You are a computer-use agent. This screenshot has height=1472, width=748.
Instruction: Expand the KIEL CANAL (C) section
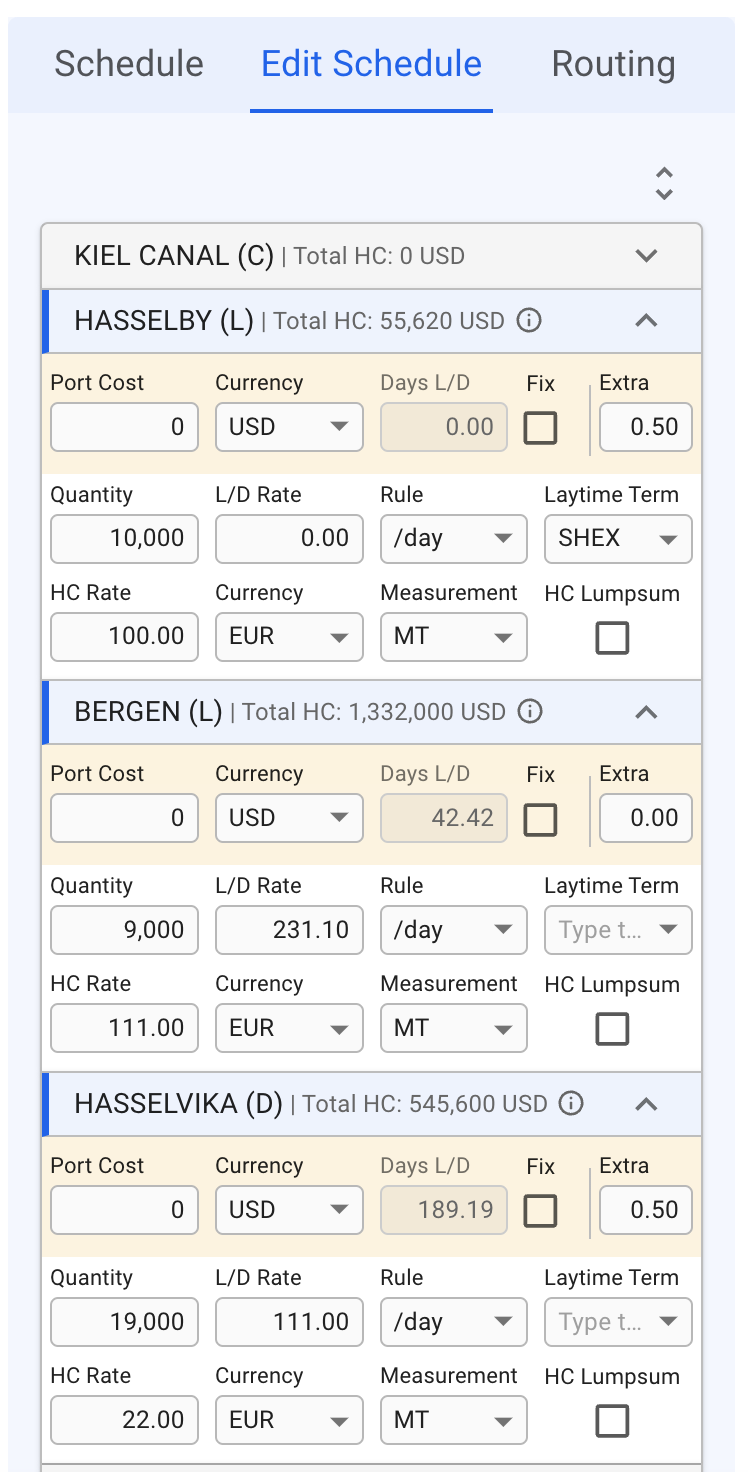click(646, 256)
